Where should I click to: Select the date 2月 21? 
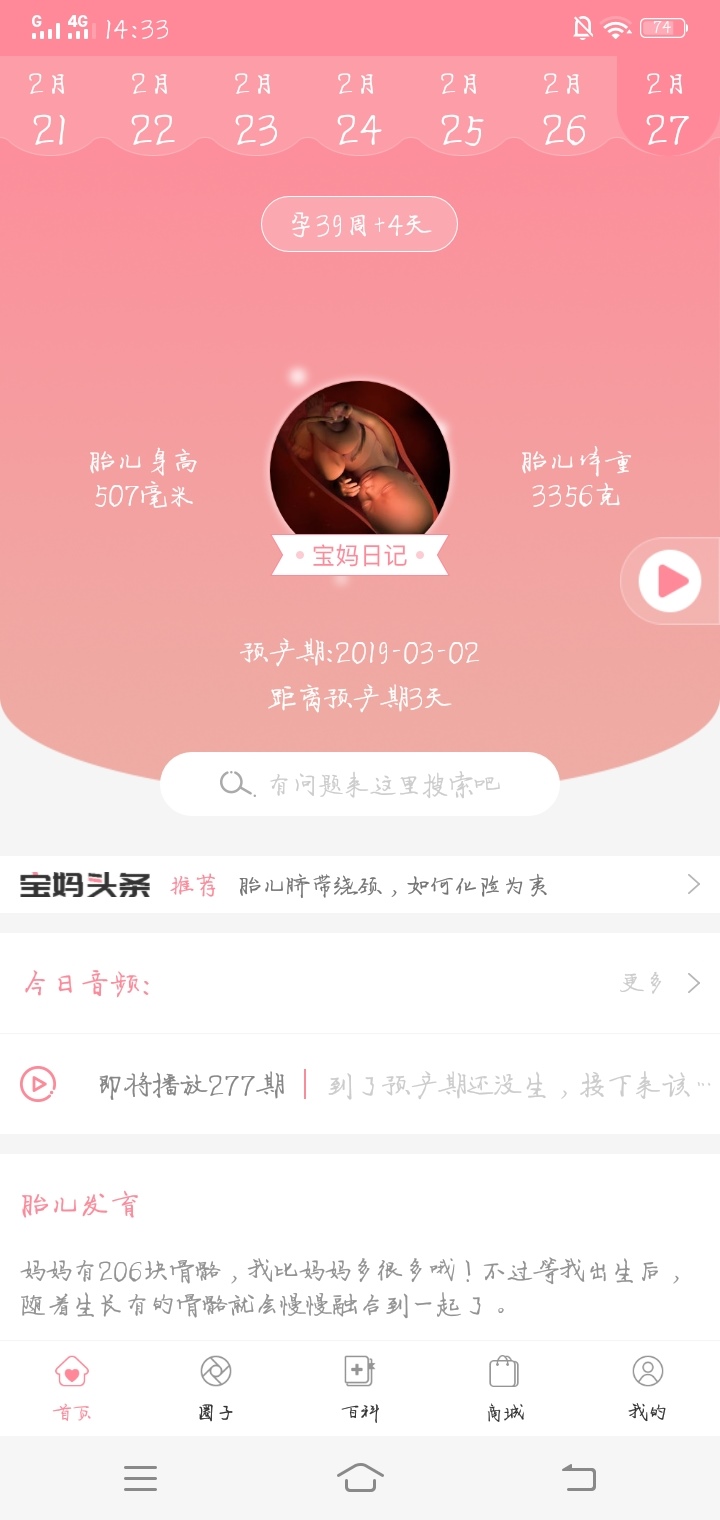tap(49, 110)
